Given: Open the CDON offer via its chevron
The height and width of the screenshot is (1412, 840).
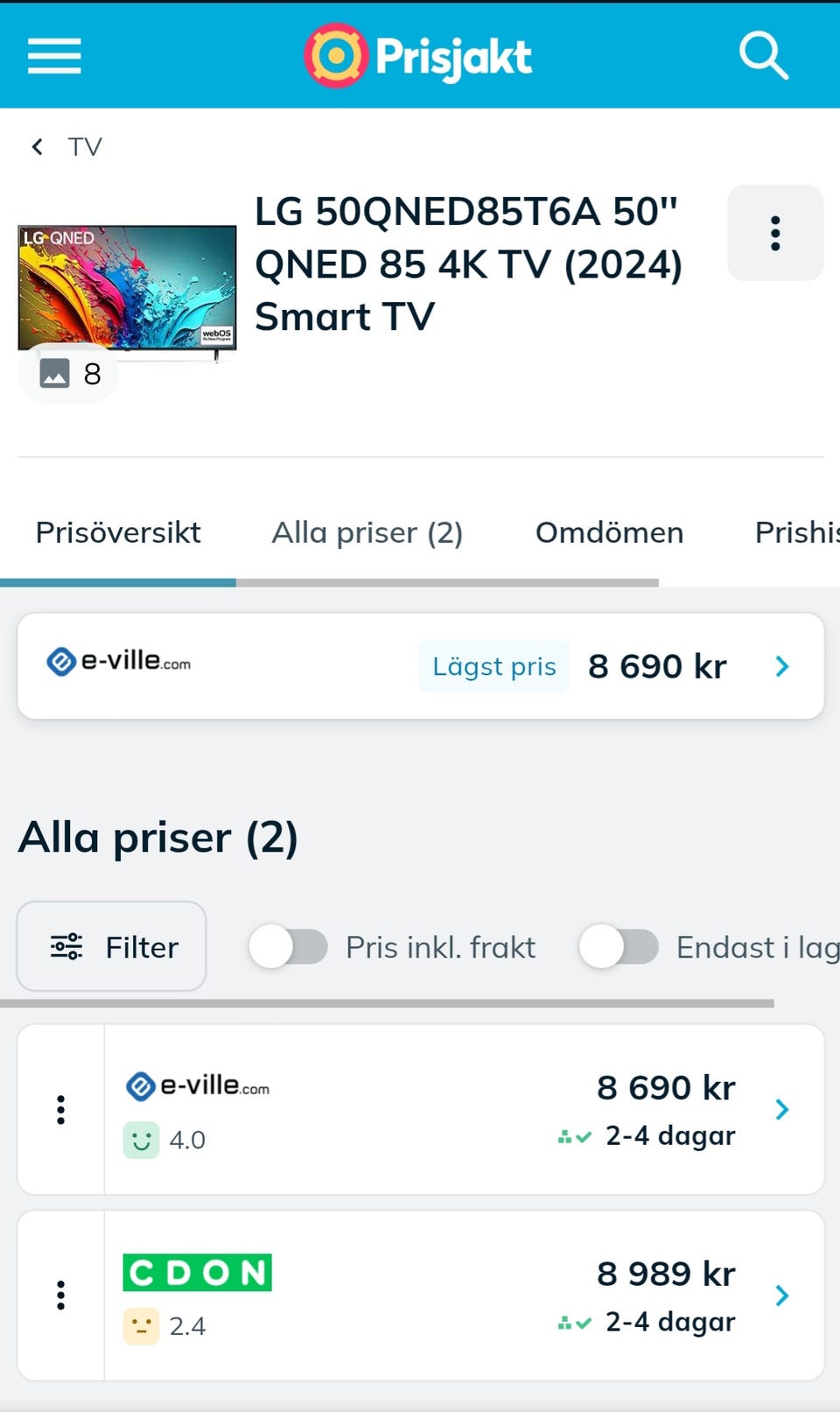Looking at the screenshot, I should 781,1296.
